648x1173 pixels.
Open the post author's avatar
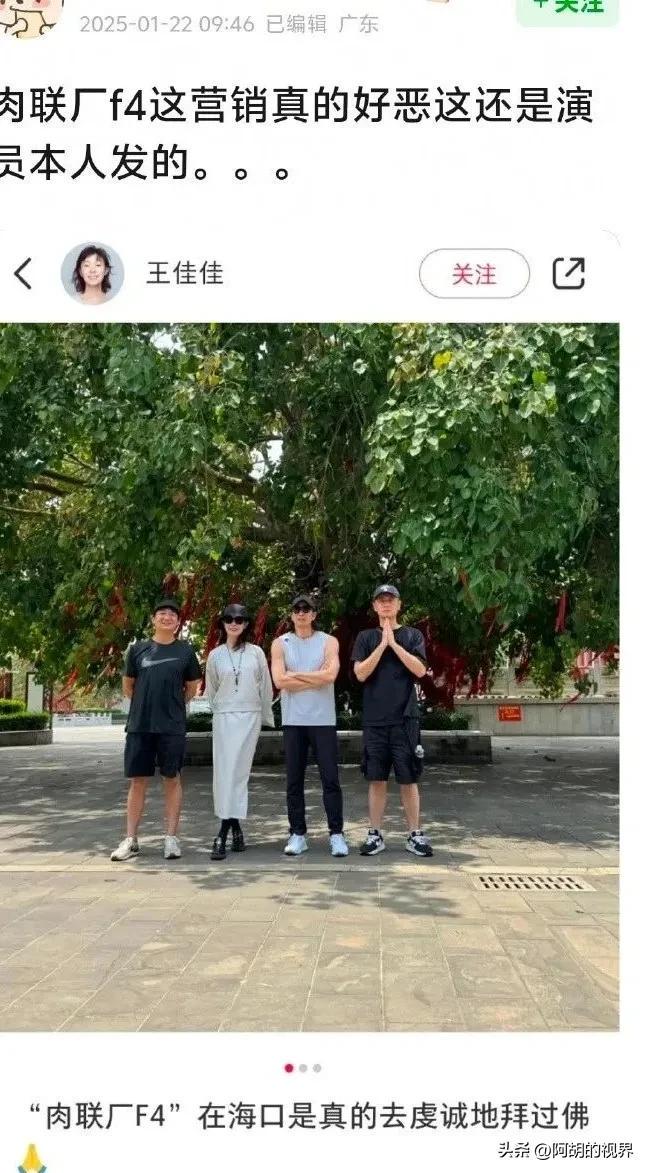30,14
